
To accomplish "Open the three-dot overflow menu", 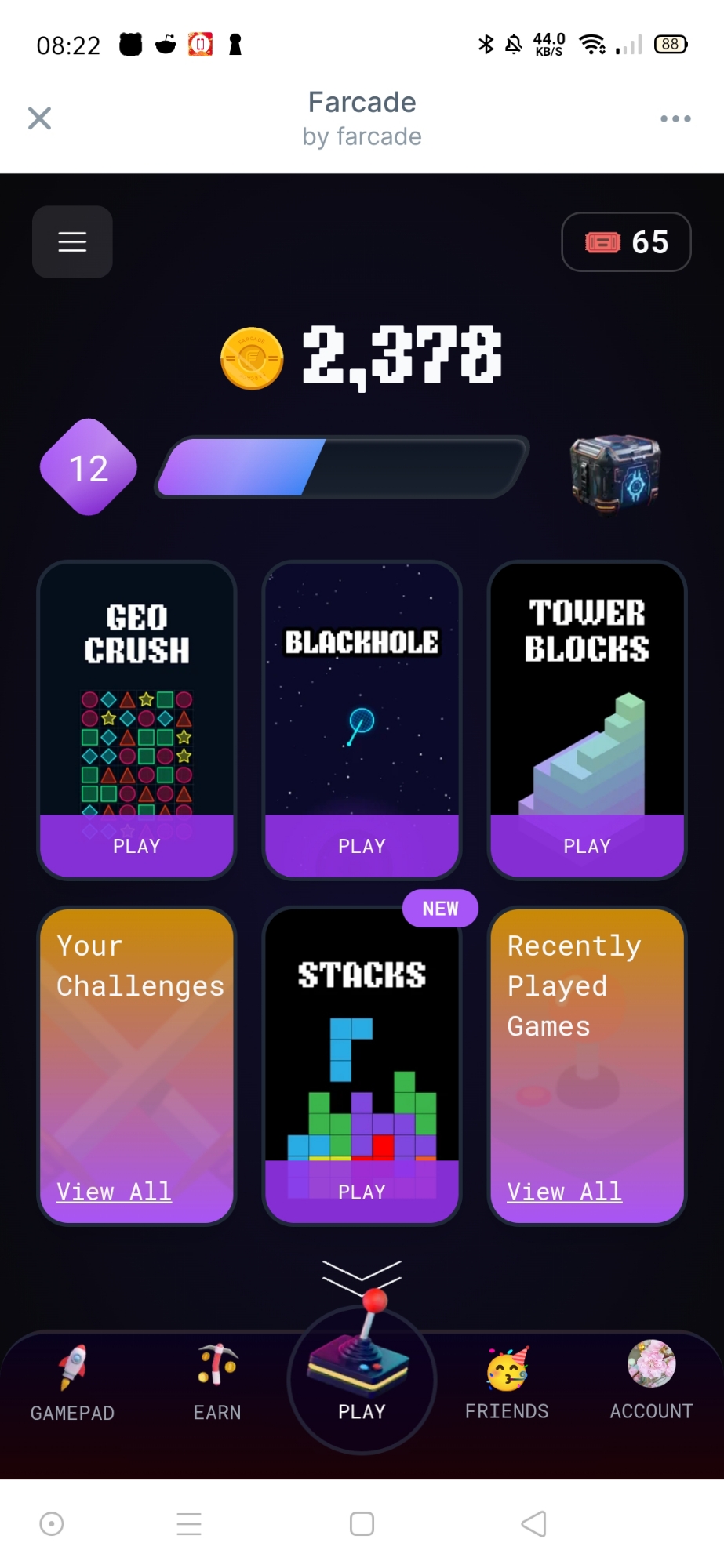I will pyautogui.click(x=675, y=118).
